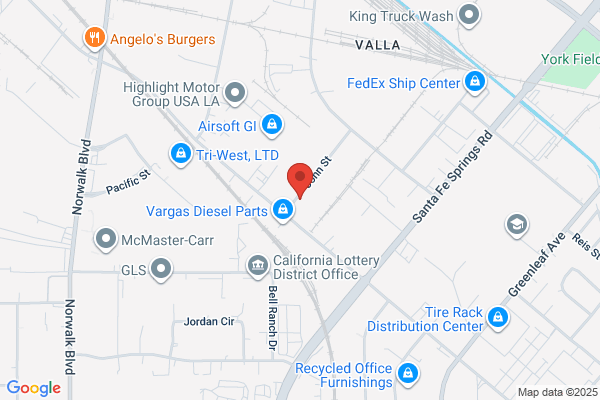The height and width of the screenshot is (400, 600).
Task: Select Highlight Motor Group USA LA pin
Action: [x=235, y=94]
